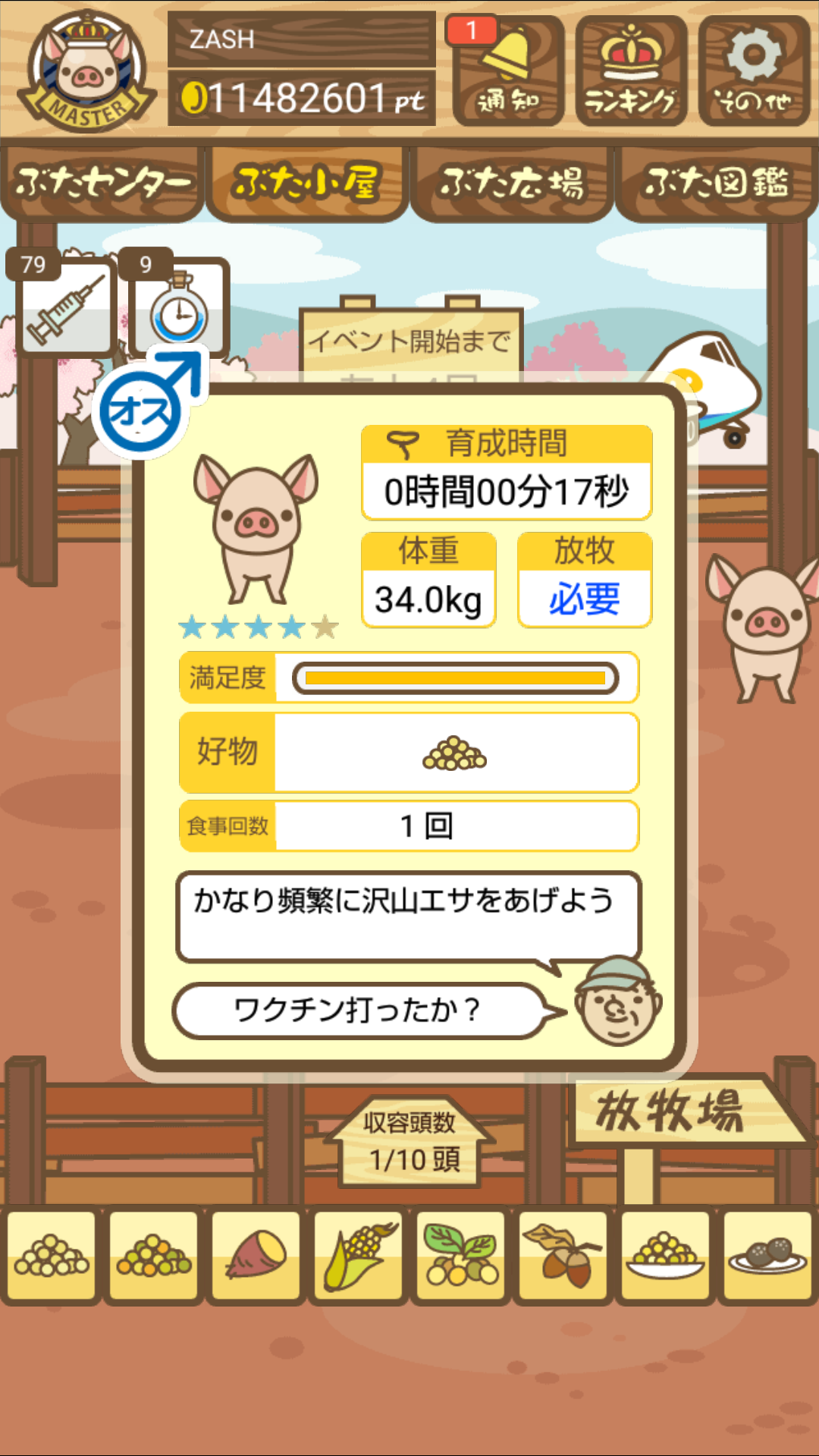Screen dimensions: 819x1456
Task: Go to the 放牧場 pasture sign
Action: tap(671, 1112)
